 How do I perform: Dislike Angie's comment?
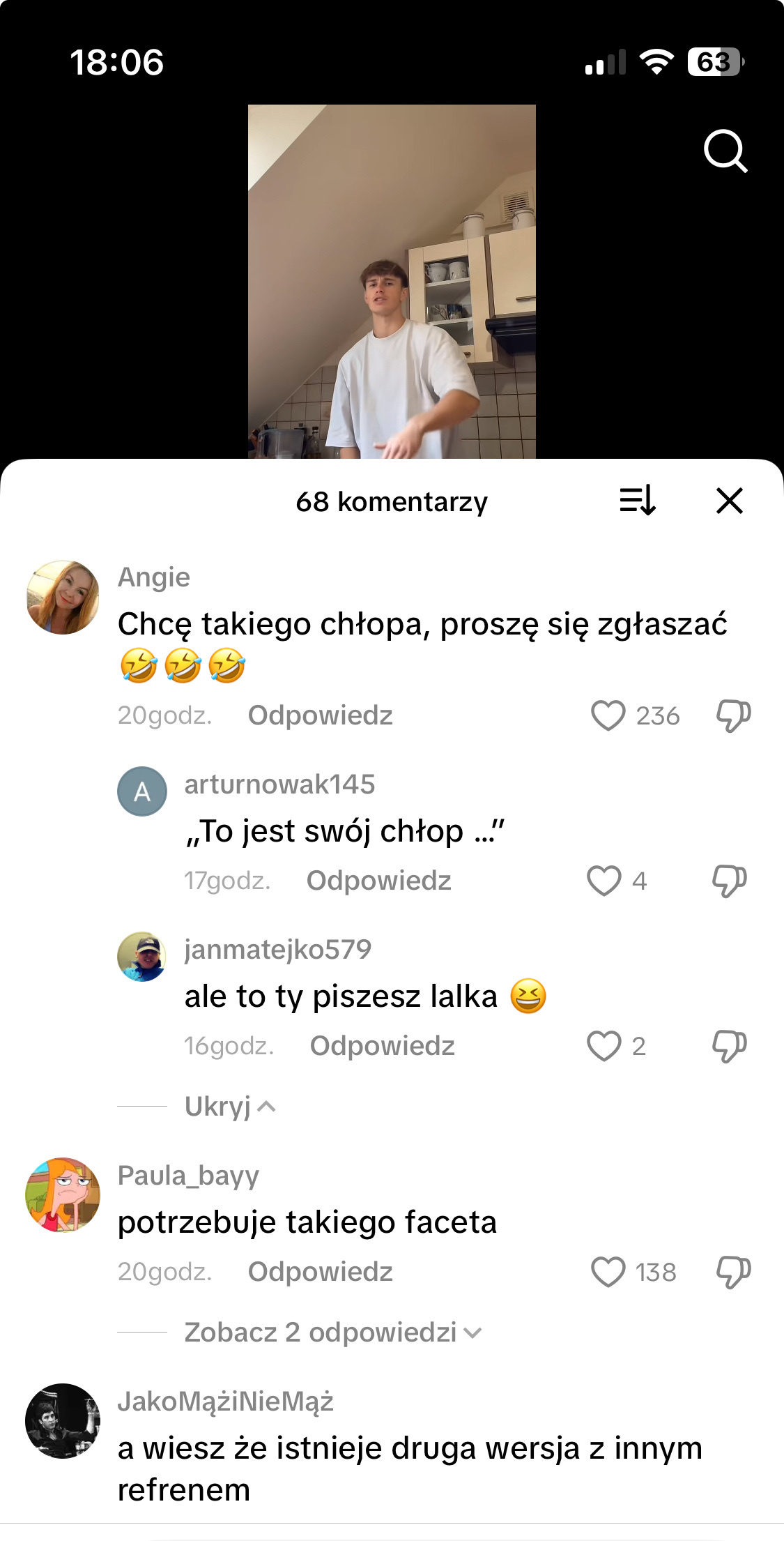733,715
